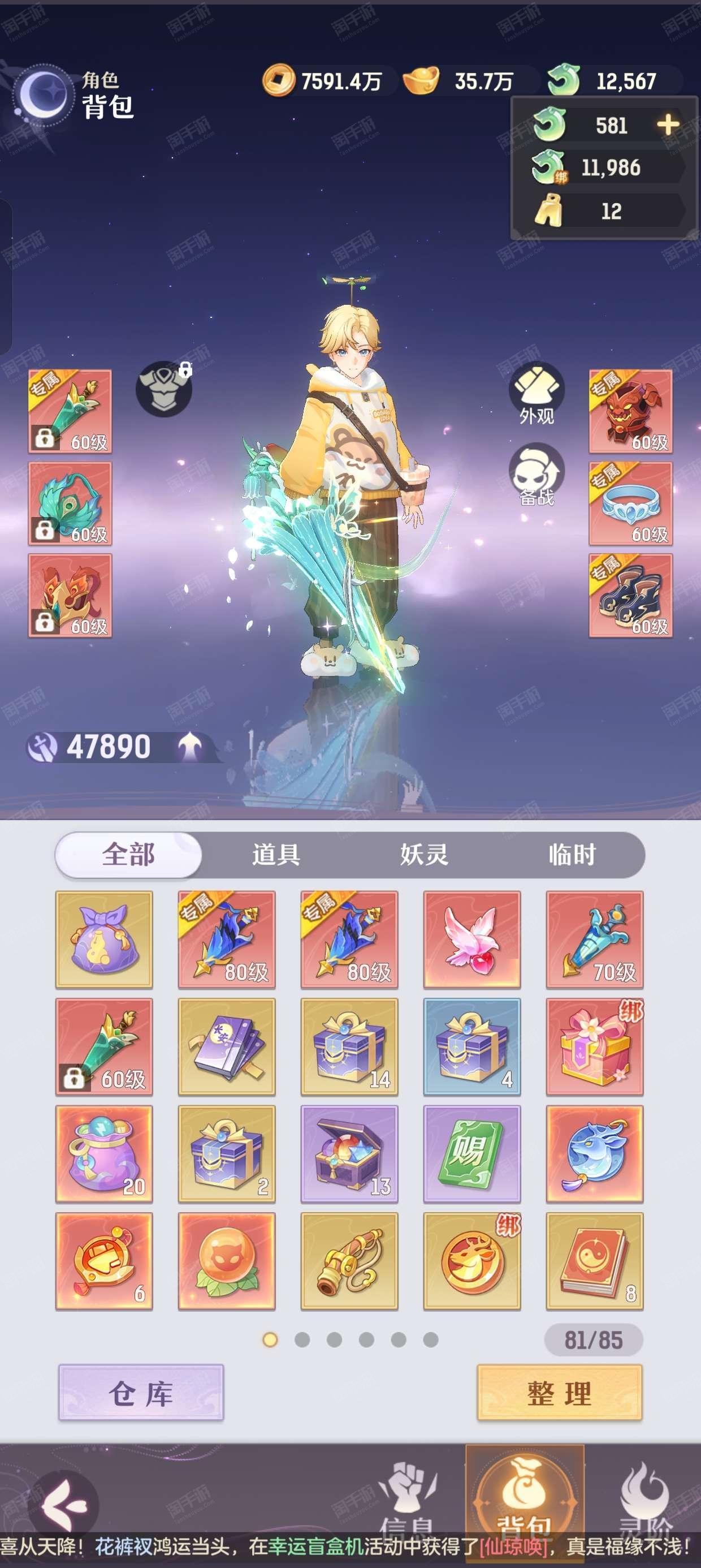Go back with the arrow button
701x1568 pixels.
63,1506
